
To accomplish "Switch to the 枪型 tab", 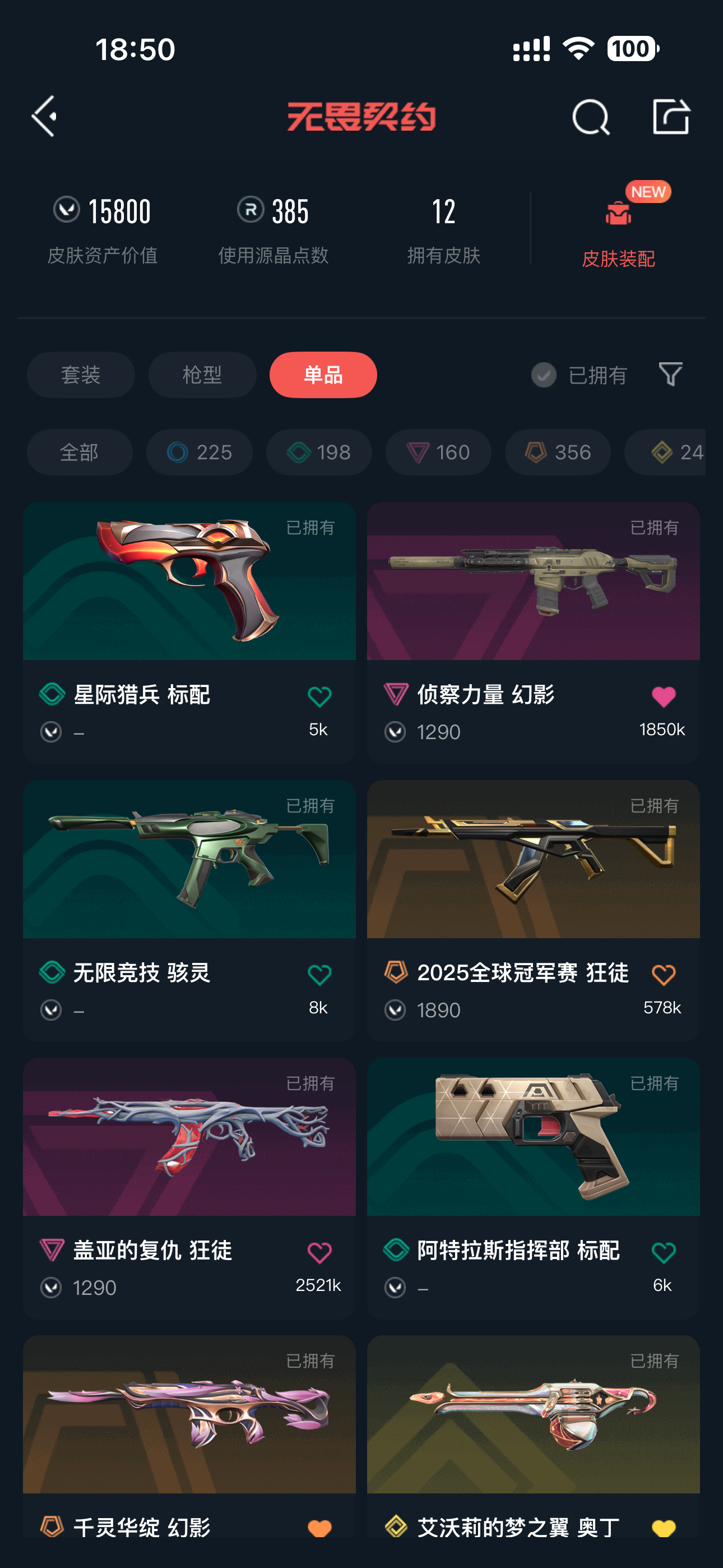I will 202,375.
